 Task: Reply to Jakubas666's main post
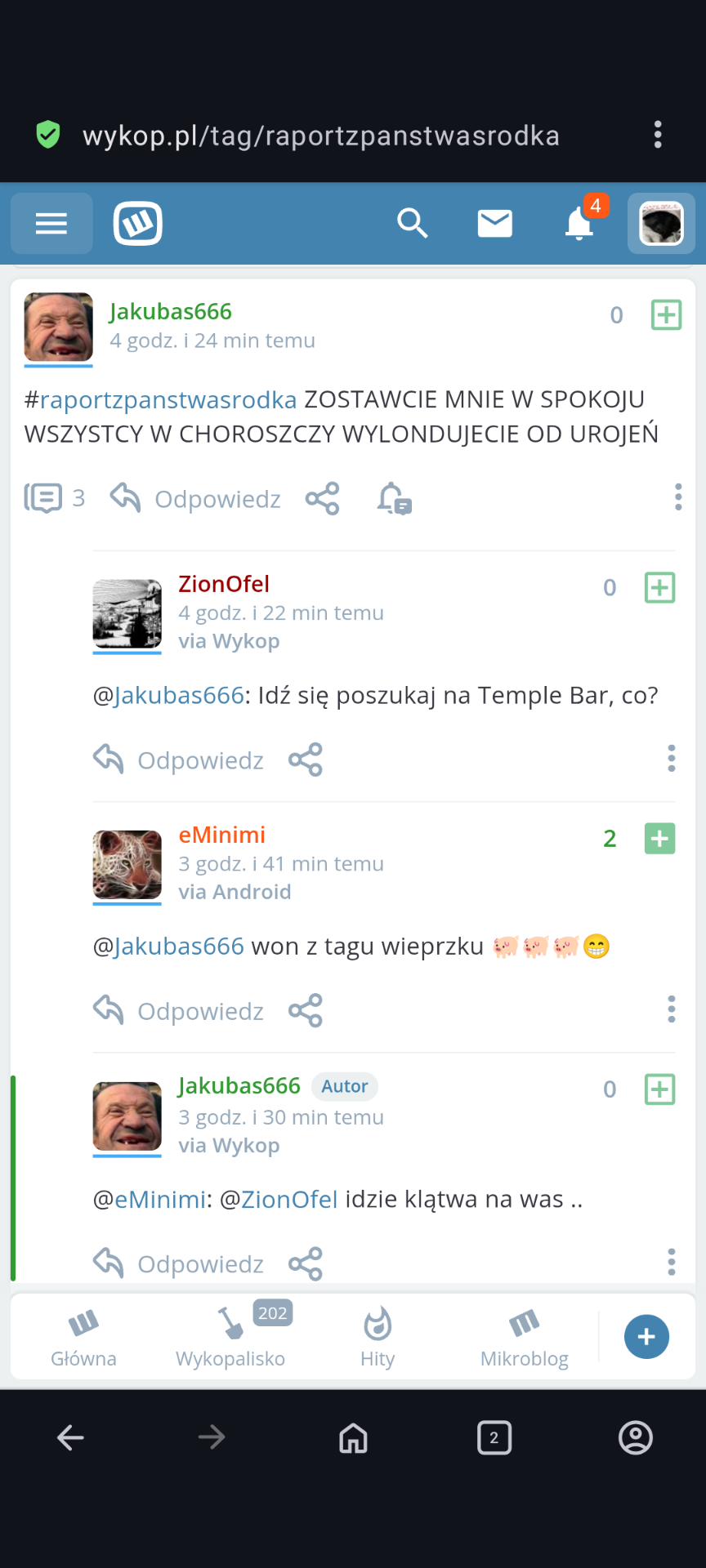pos(196,498)
